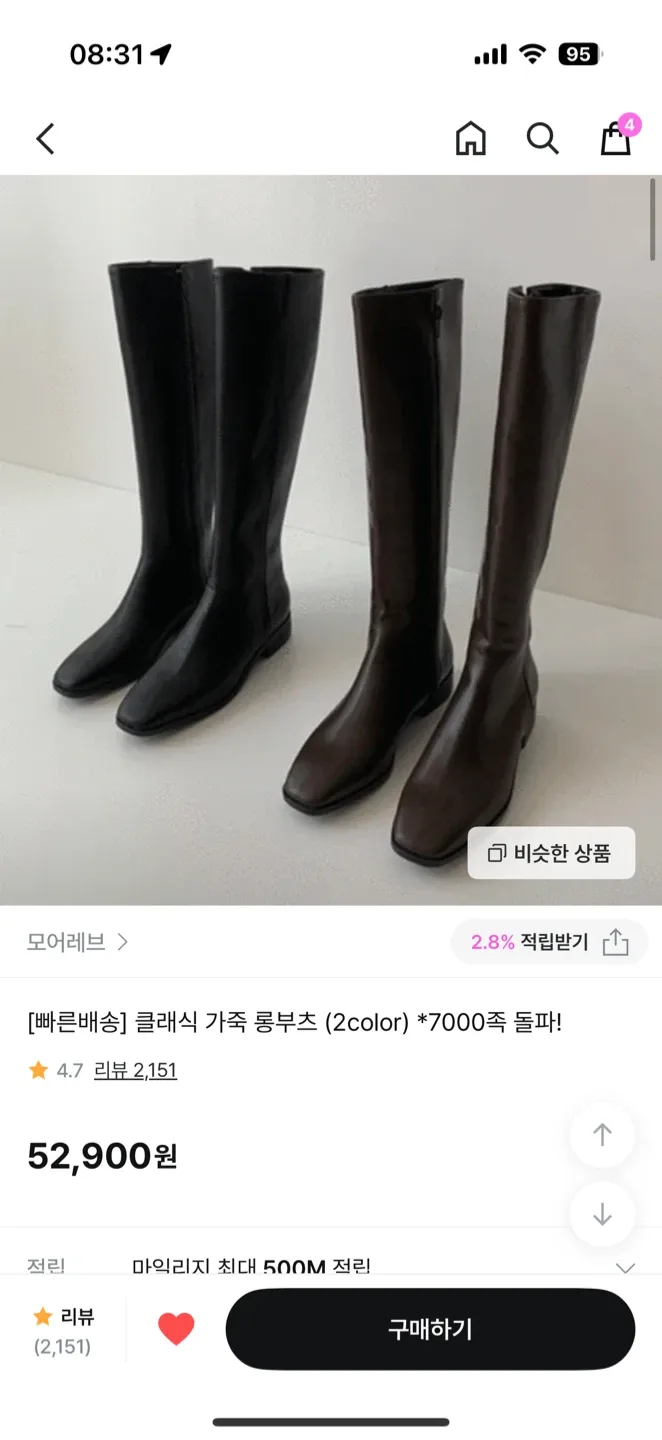Open the 리뷰 2,151 reviews link

click(135, 1070)
